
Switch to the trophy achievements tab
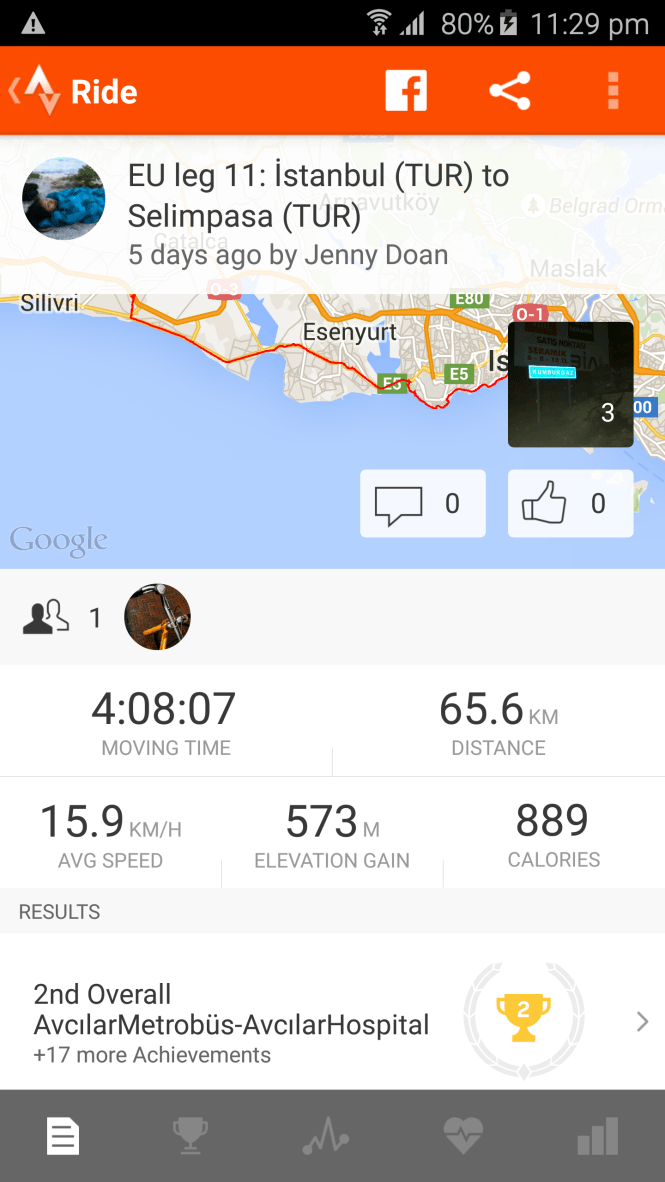[190, 1136]
